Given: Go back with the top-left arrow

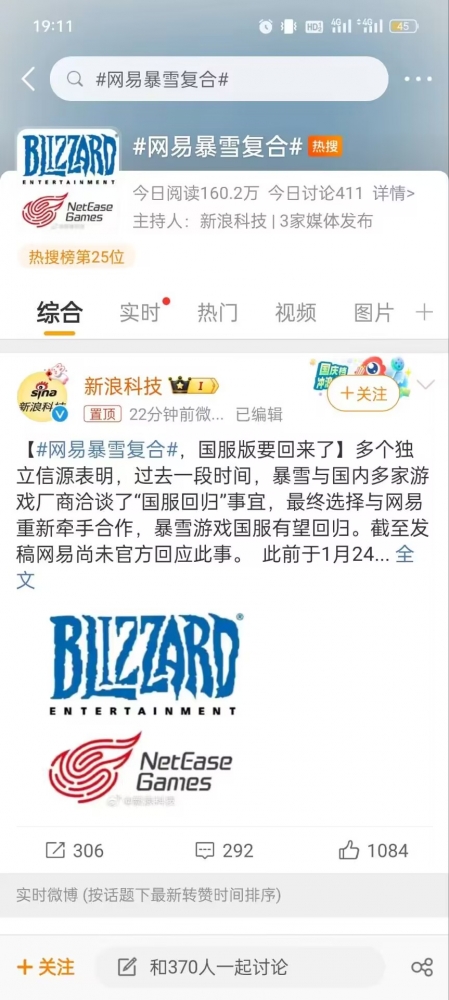Looking at the screenshot, I should coord(28,79).
